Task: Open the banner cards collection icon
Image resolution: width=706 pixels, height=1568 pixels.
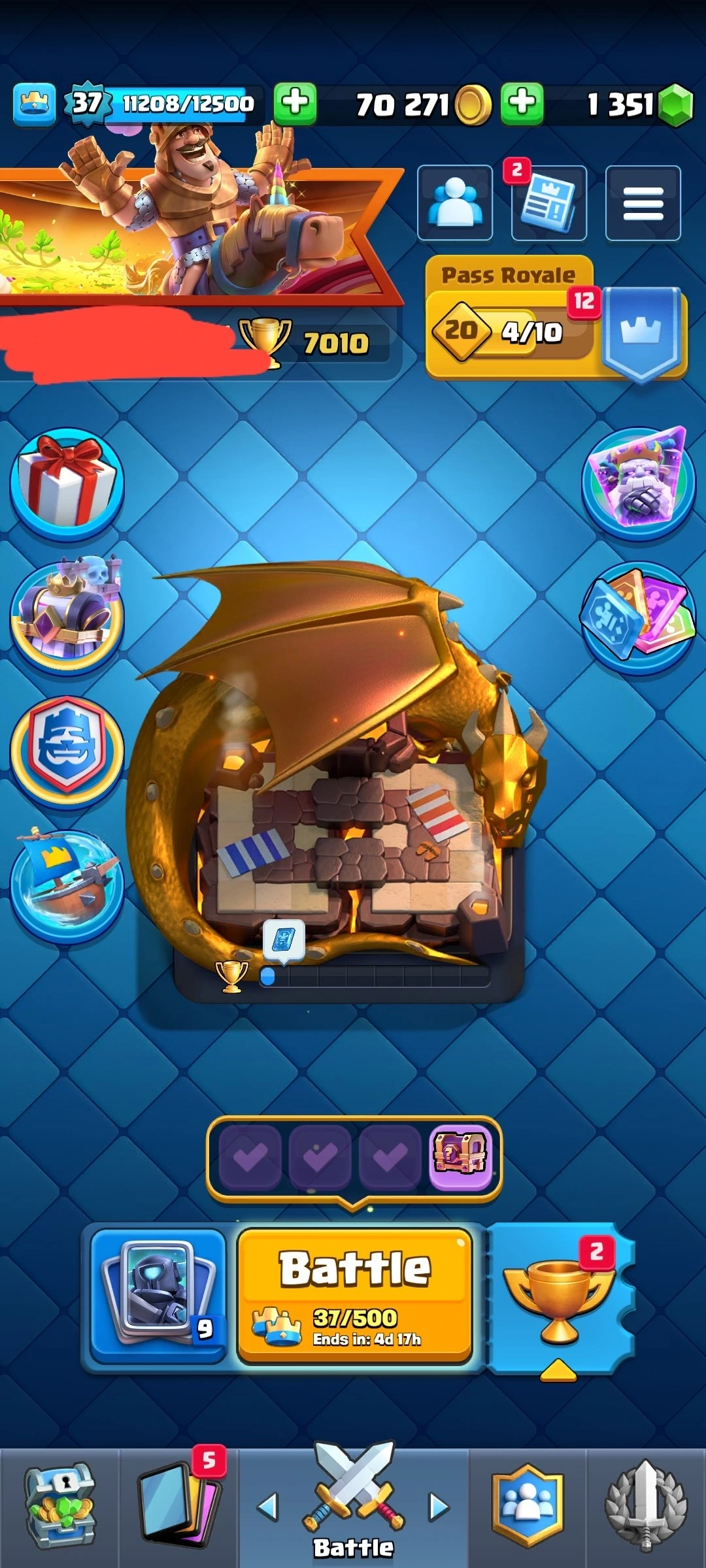Action: point(639,618)
